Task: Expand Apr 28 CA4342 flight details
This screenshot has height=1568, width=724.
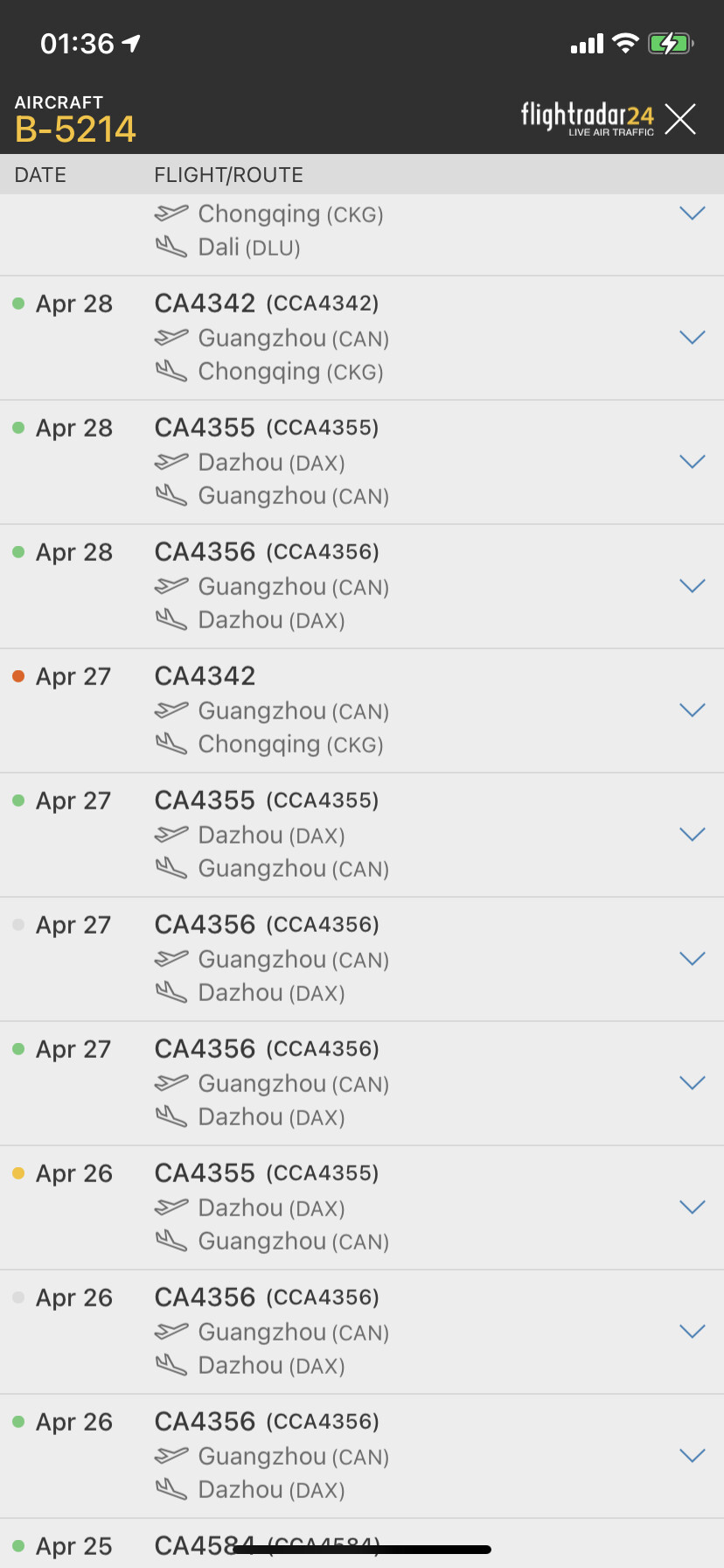Action: point(692,338)
